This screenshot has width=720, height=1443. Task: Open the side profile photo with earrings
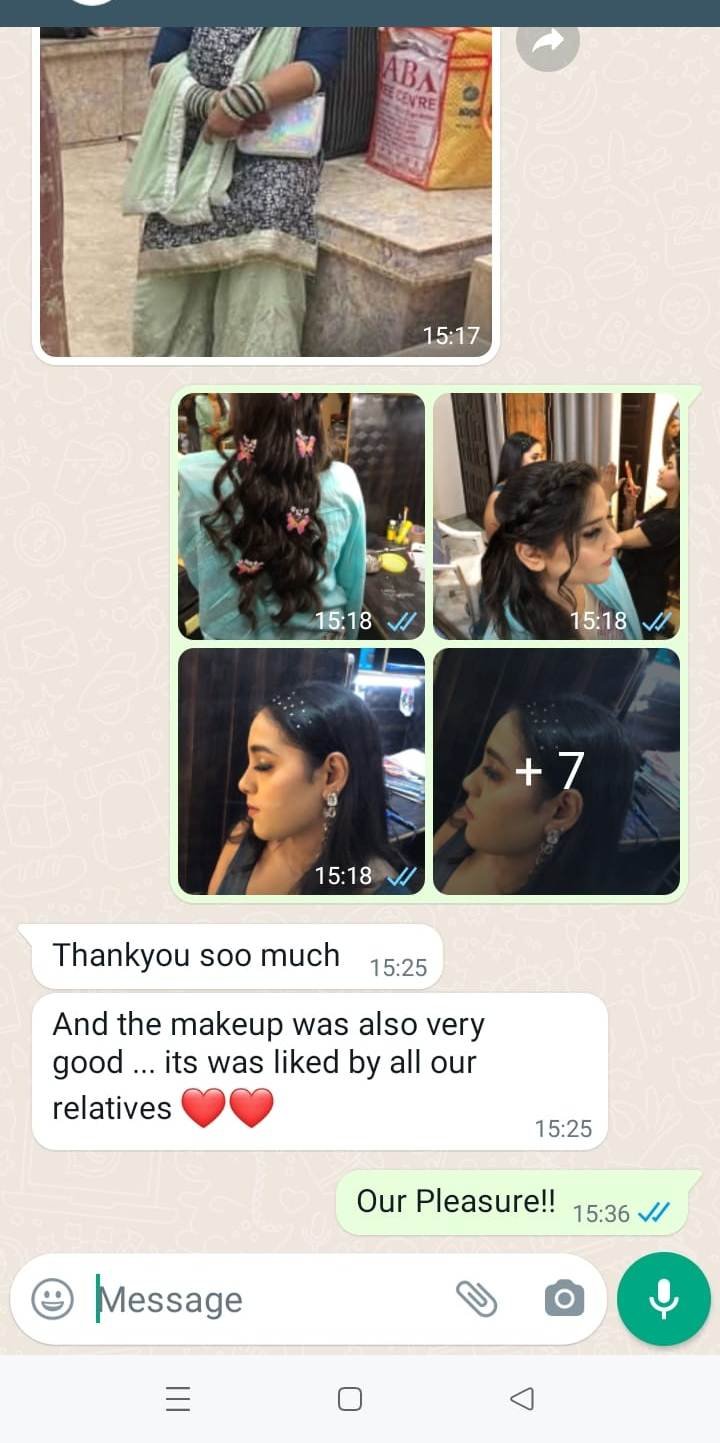(301, 771)
